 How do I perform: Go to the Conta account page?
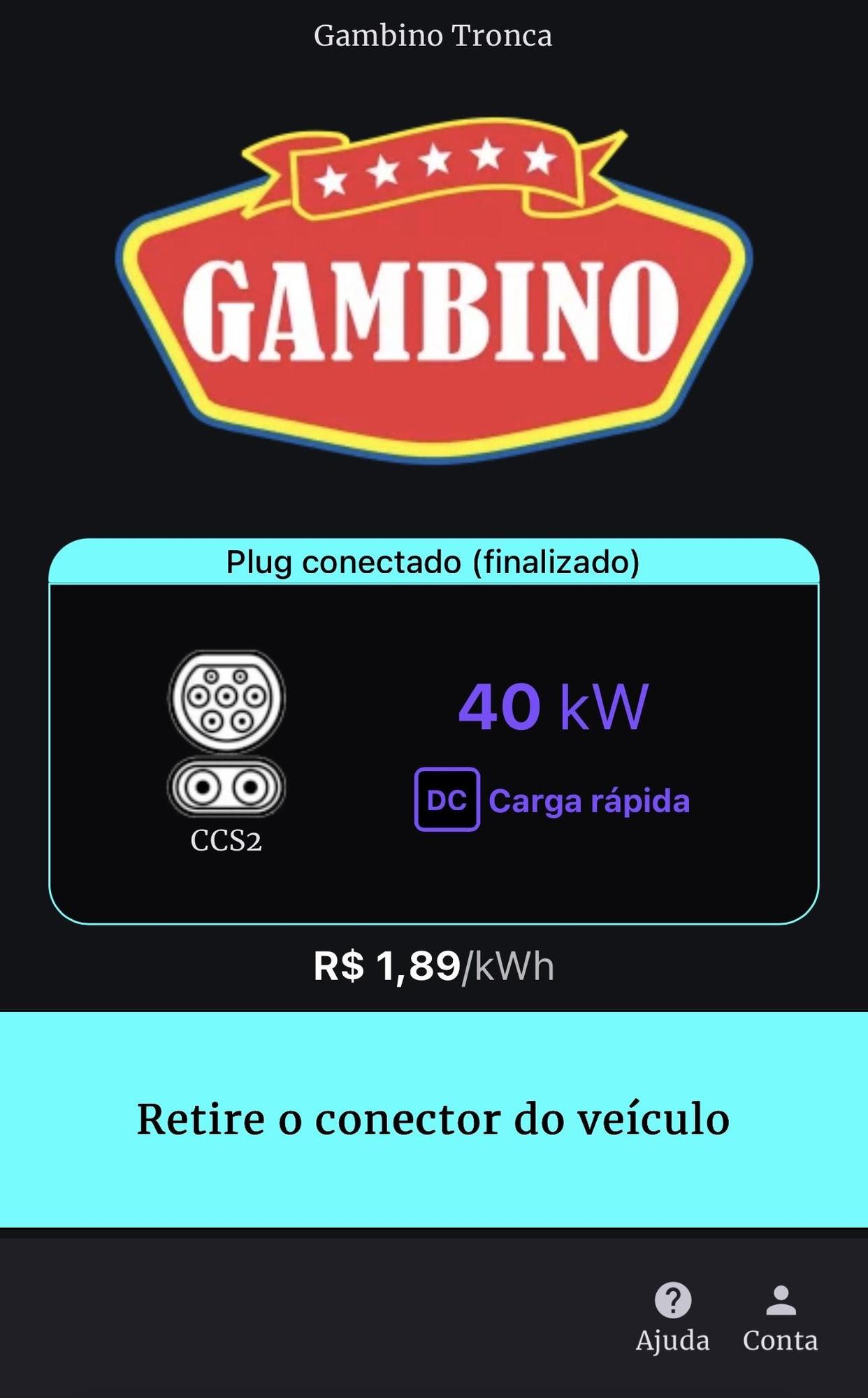[x=780, y=1318]
